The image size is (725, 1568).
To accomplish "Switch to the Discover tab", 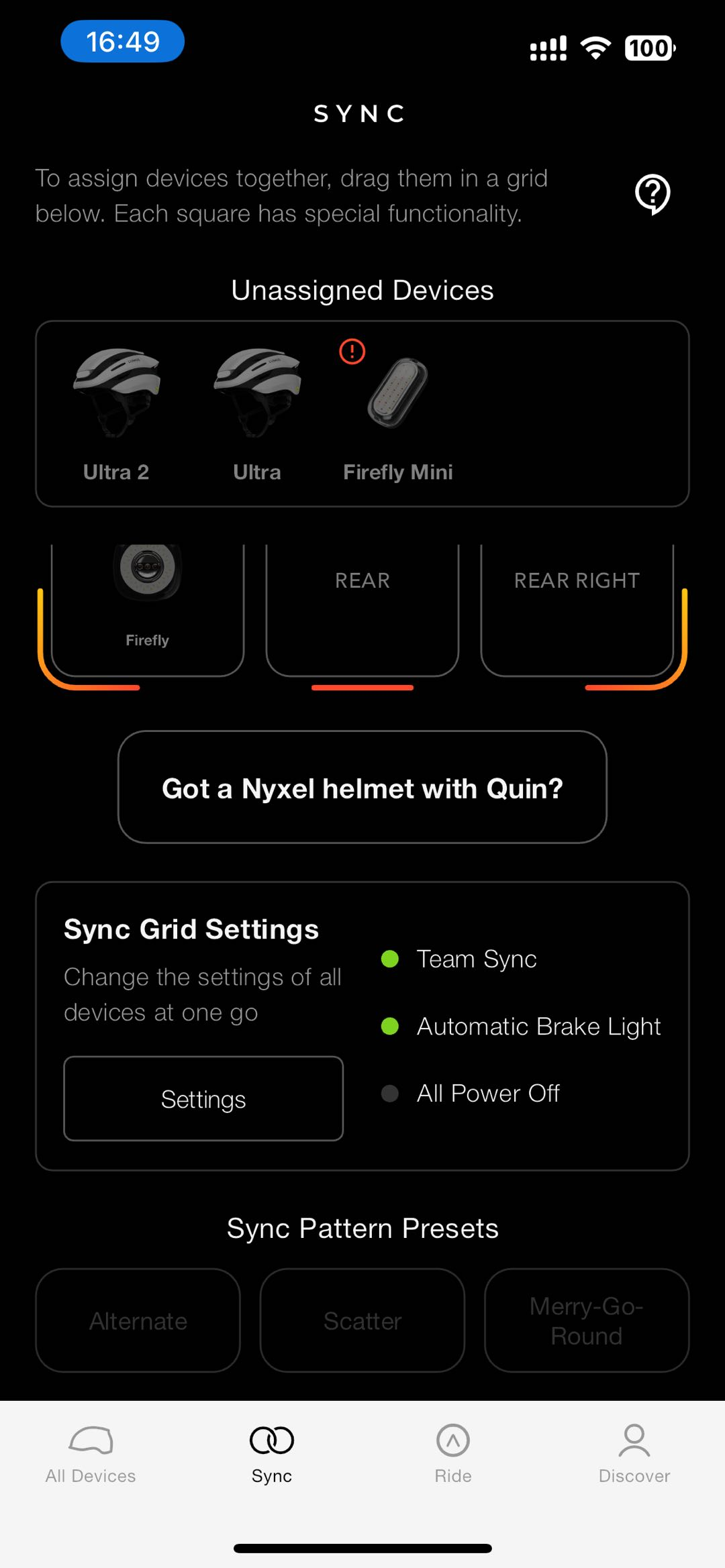I will coord(634,1453).
